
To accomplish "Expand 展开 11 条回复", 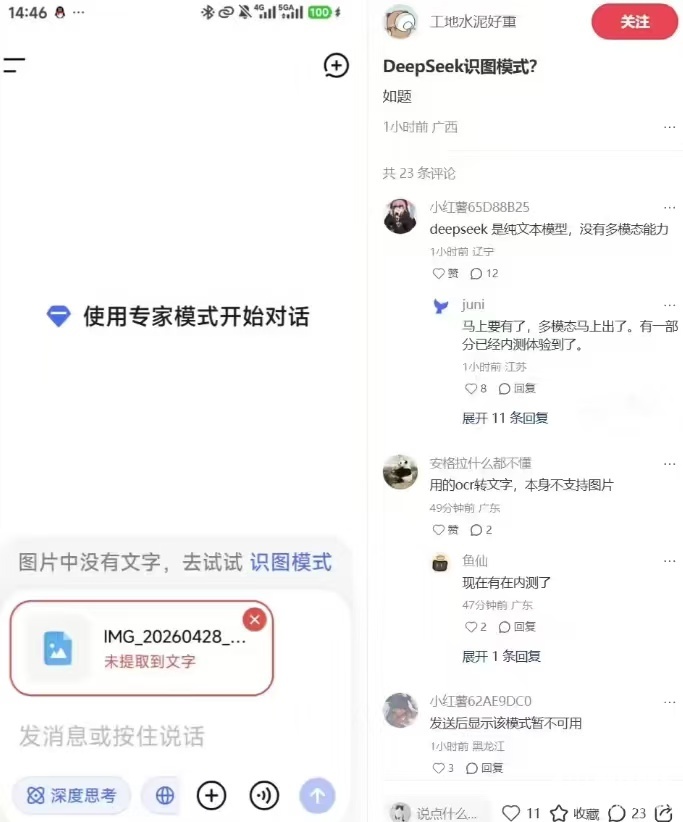I will pyautogui.click(x=505, y=418).
